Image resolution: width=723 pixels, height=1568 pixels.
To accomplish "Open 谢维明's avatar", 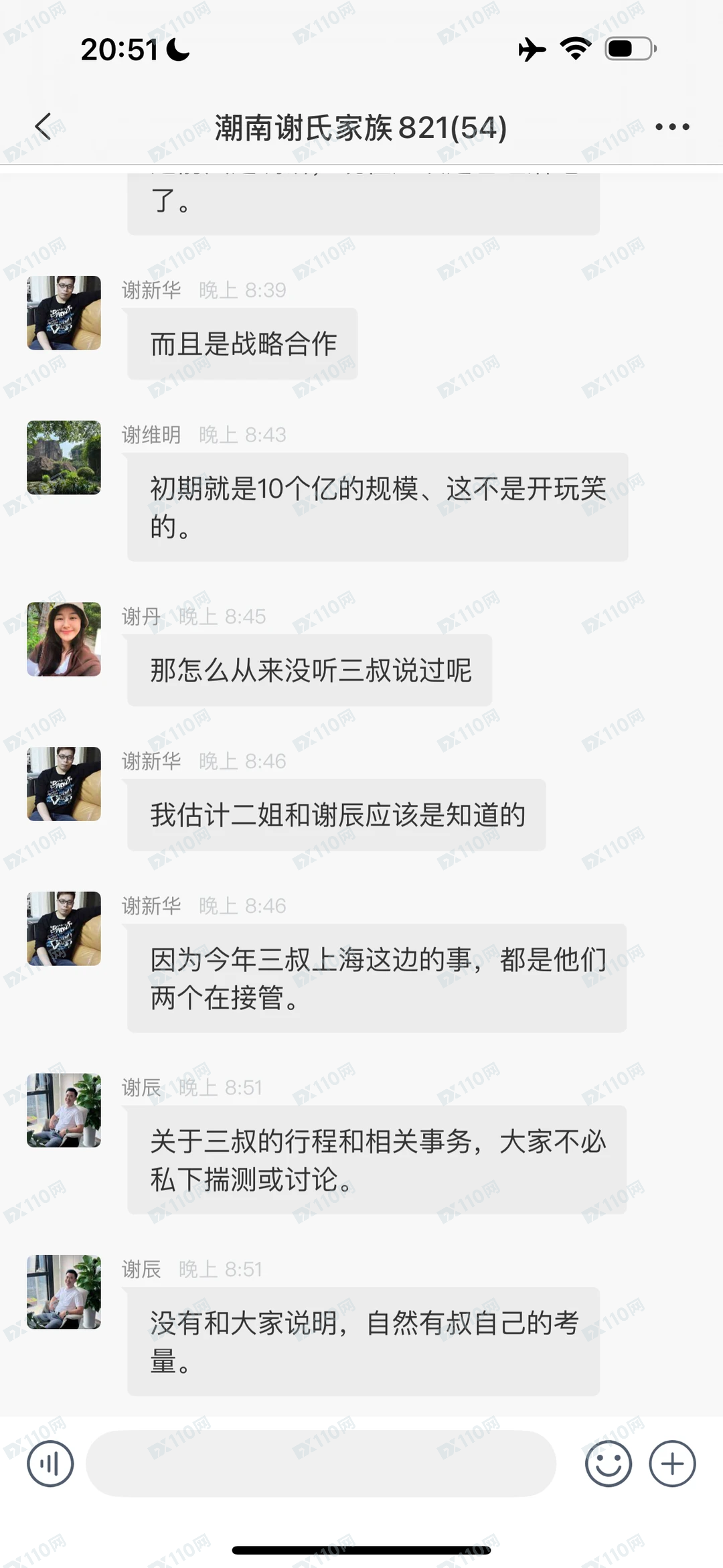I will click(x=64, y=458).
